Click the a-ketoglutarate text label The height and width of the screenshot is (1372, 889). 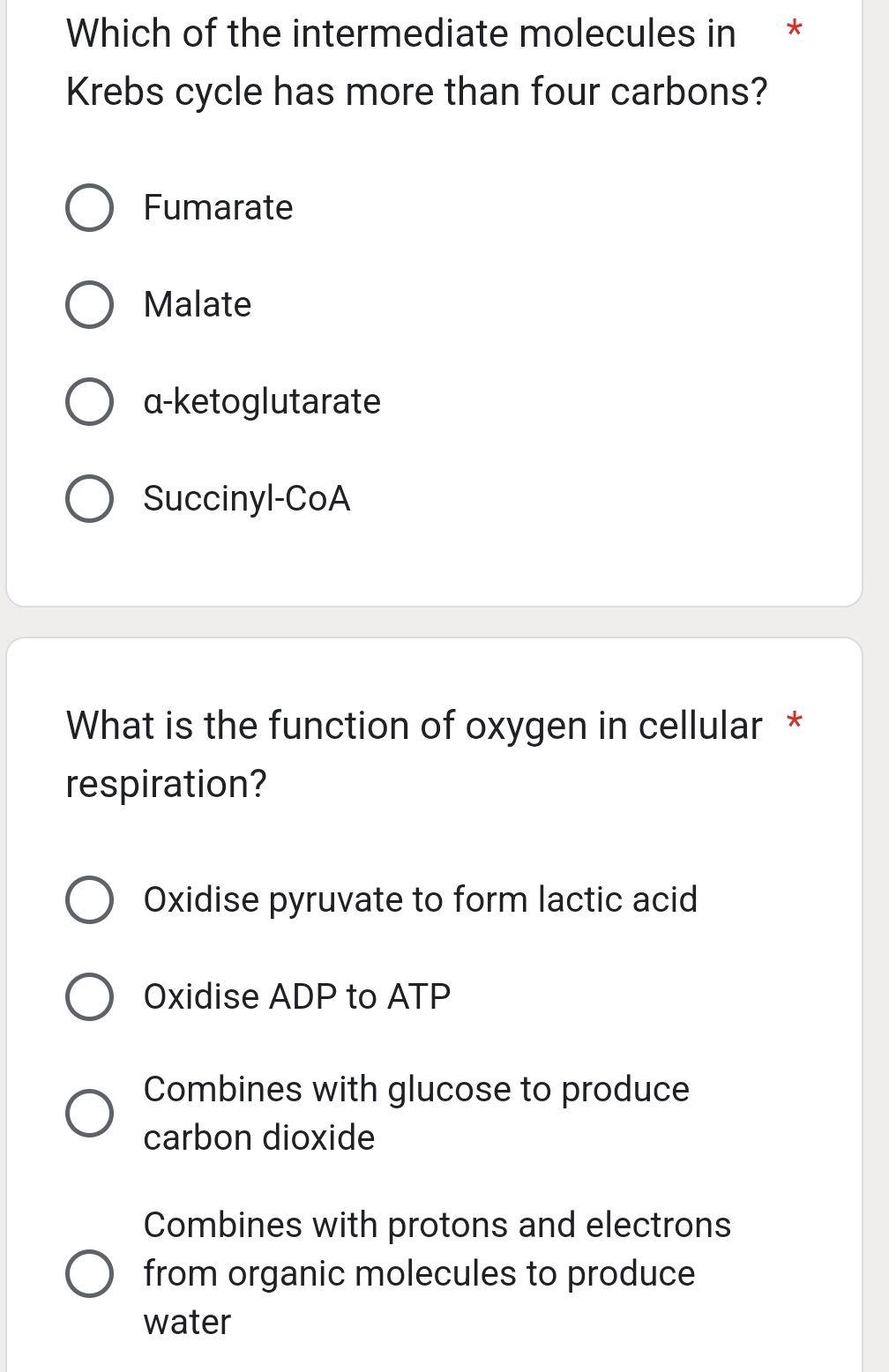point(261,403)
